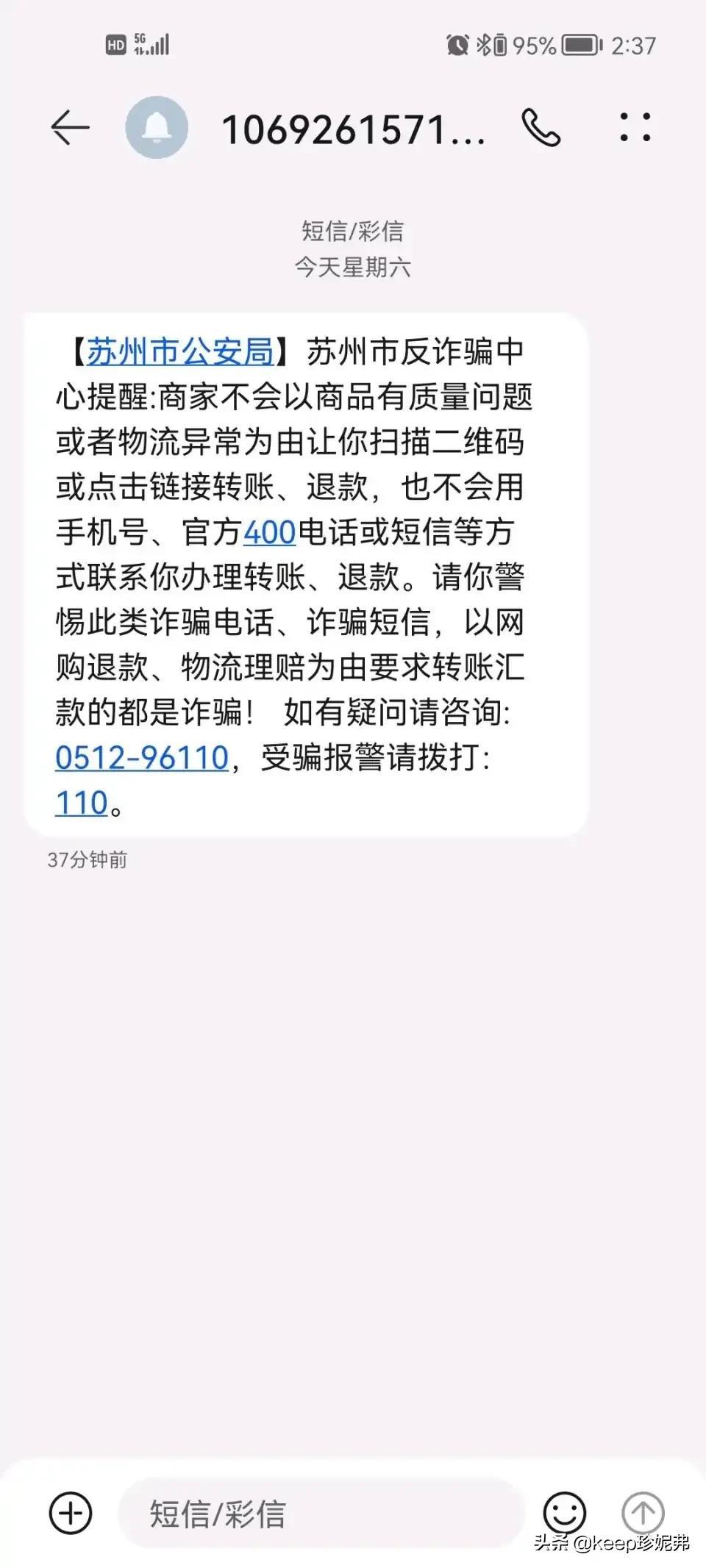Open the emoji picker smiley
The image size is (706, 1568).
pyautogui.click(x=564, y=1513)
